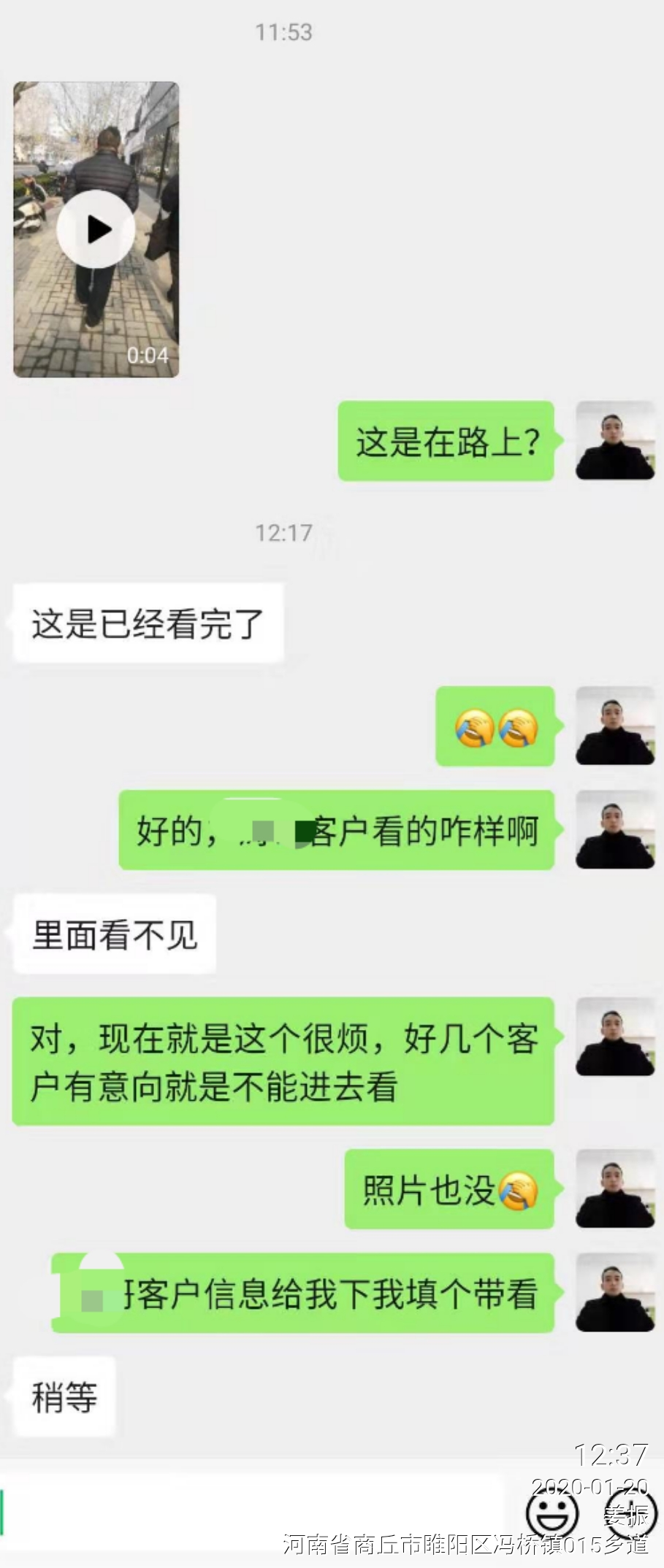Open the emoji sticker panel

click(552, 1513)
